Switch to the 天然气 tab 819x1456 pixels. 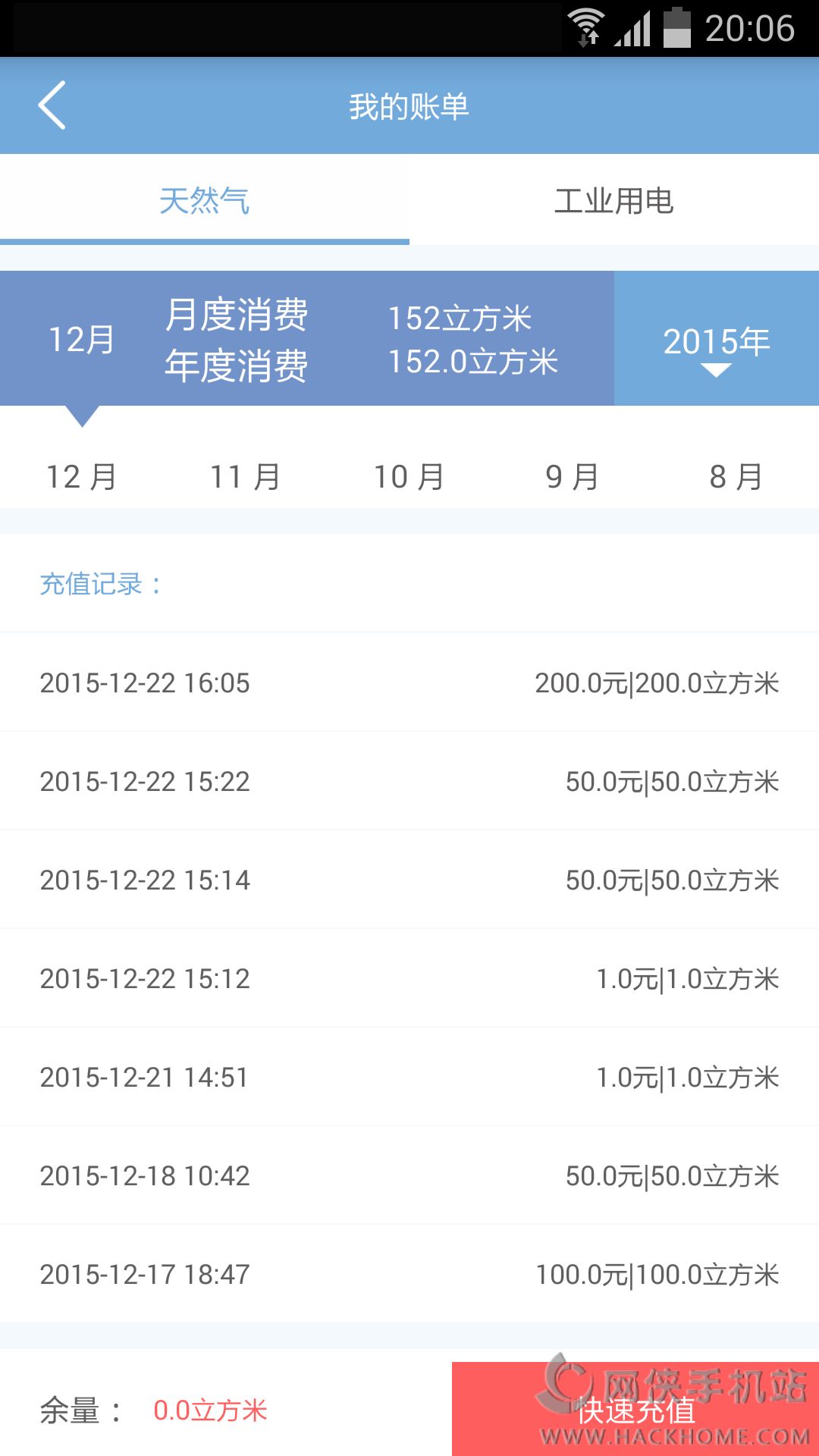tap(204, 201)
